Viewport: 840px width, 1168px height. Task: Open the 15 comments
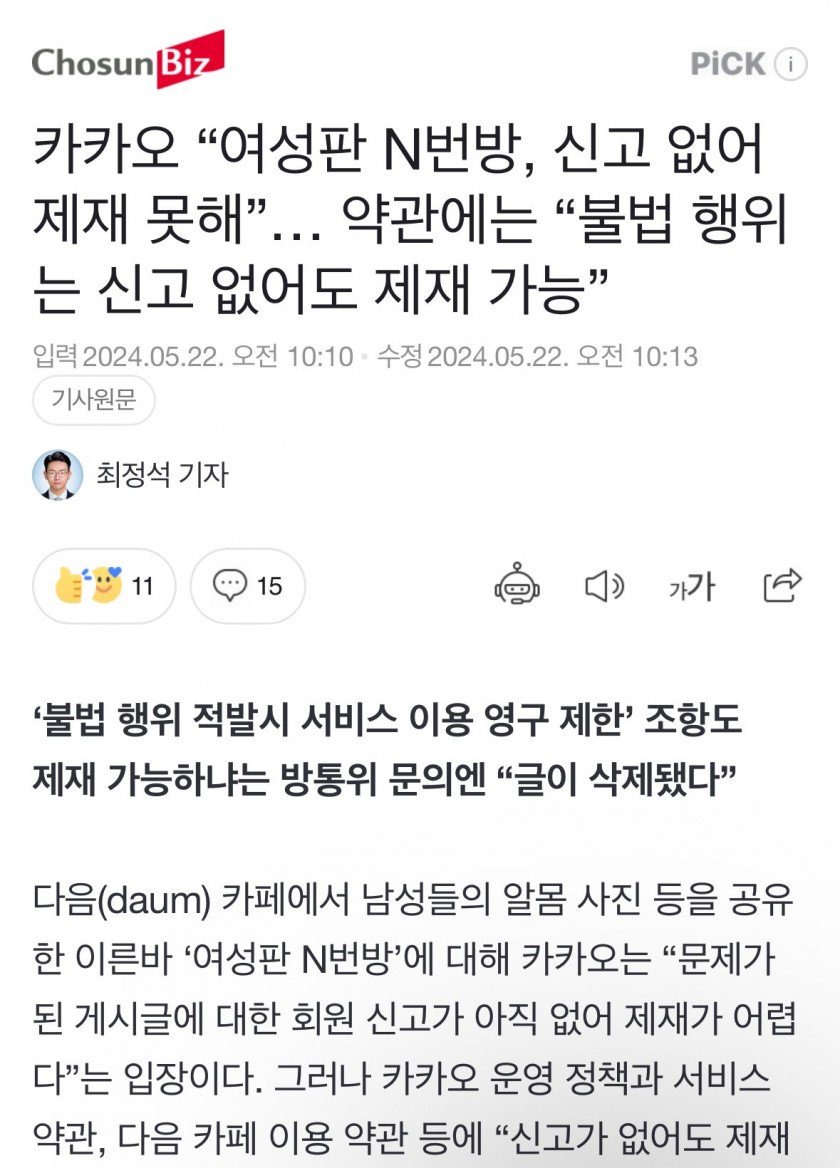pos(248,586)
